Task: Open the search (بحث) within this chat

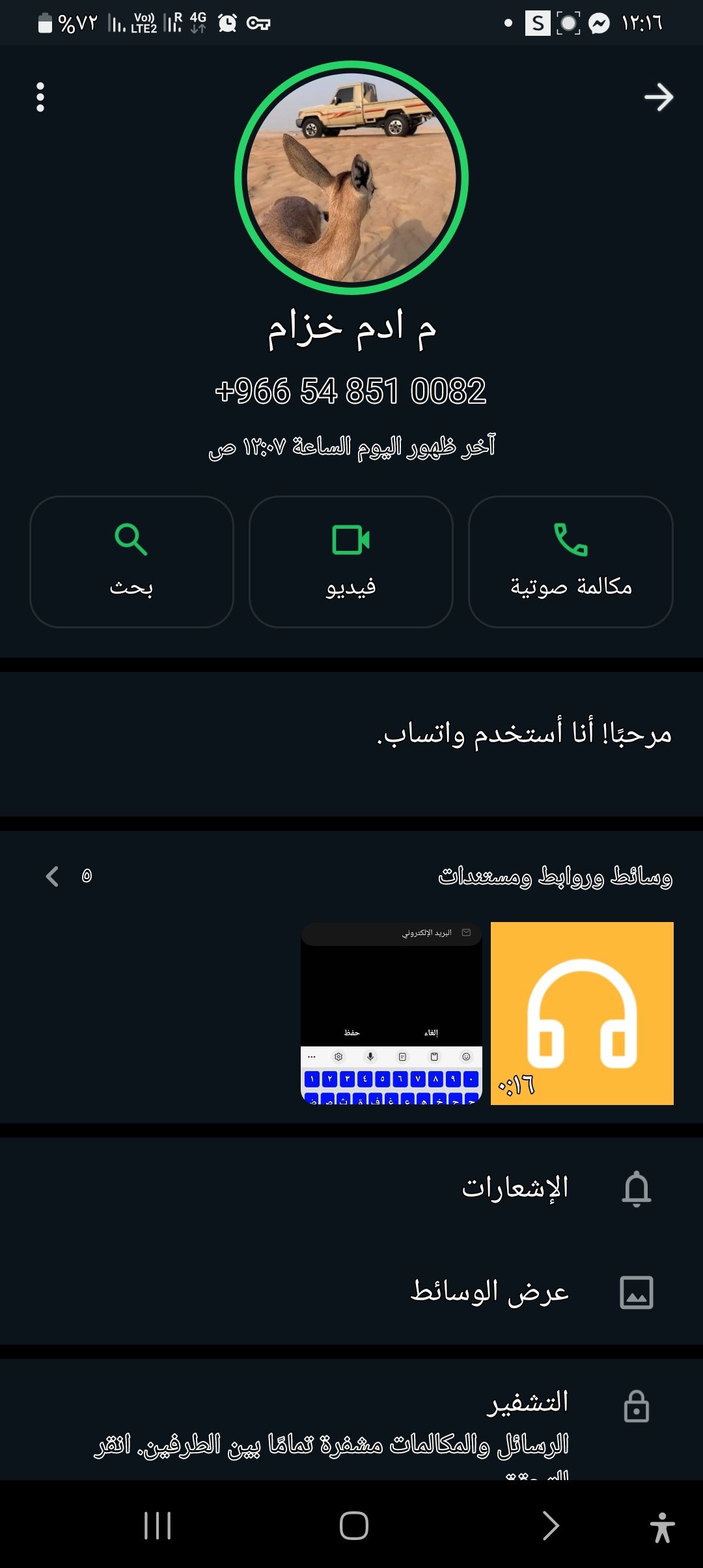Action: pos(131,561)
